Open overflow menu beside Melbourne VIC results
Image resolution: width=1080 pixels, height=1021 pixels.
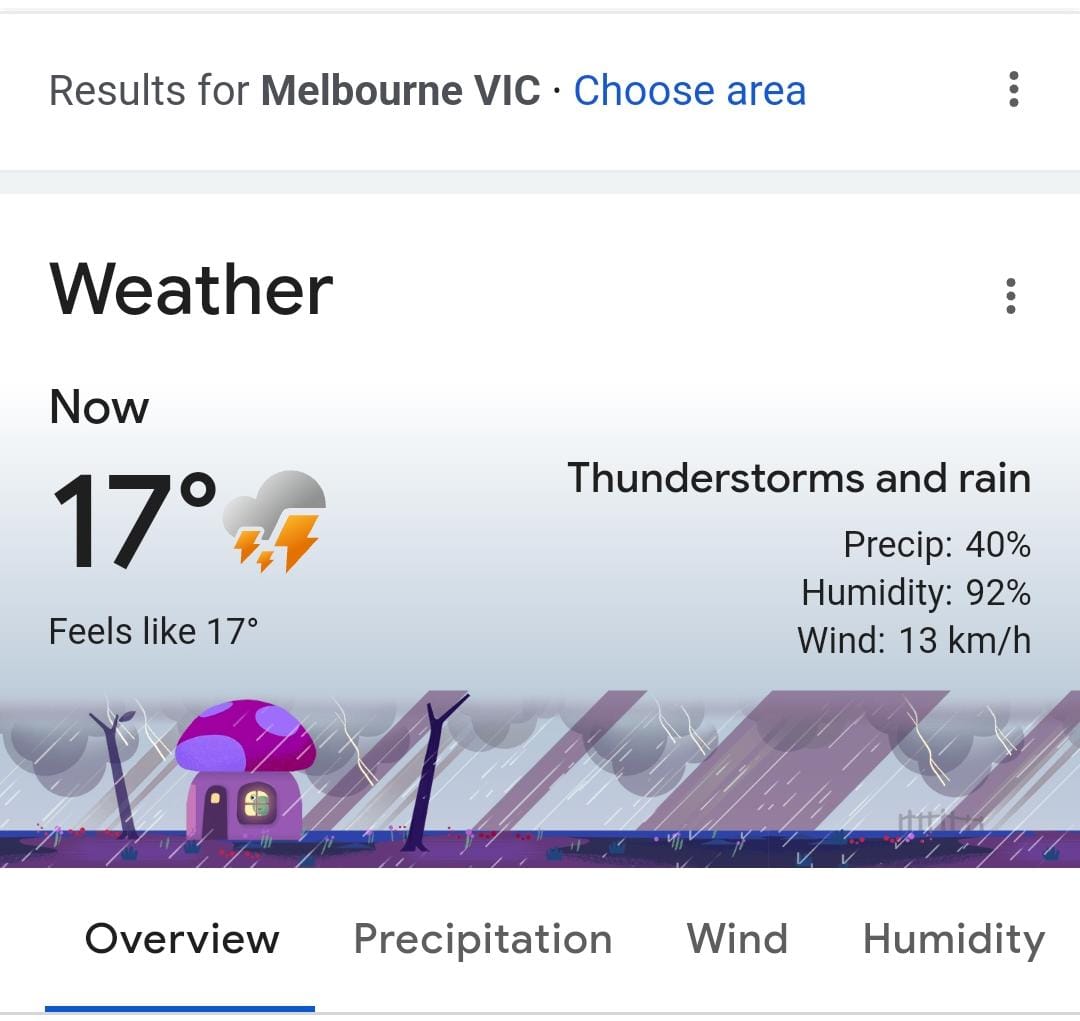(x=1013, y=90)
